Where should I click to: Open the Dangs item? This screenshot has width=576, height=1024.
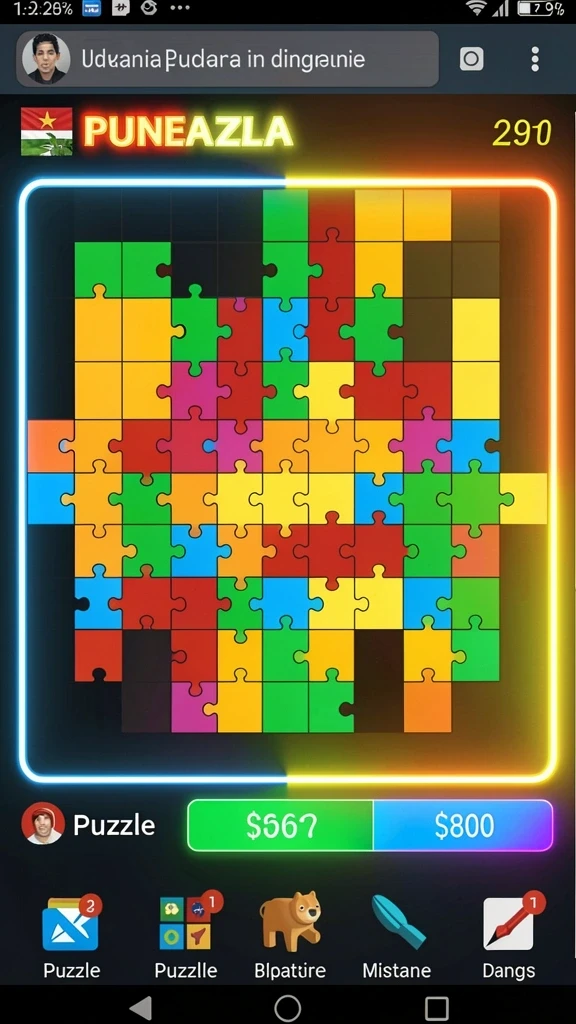(509, 938)
